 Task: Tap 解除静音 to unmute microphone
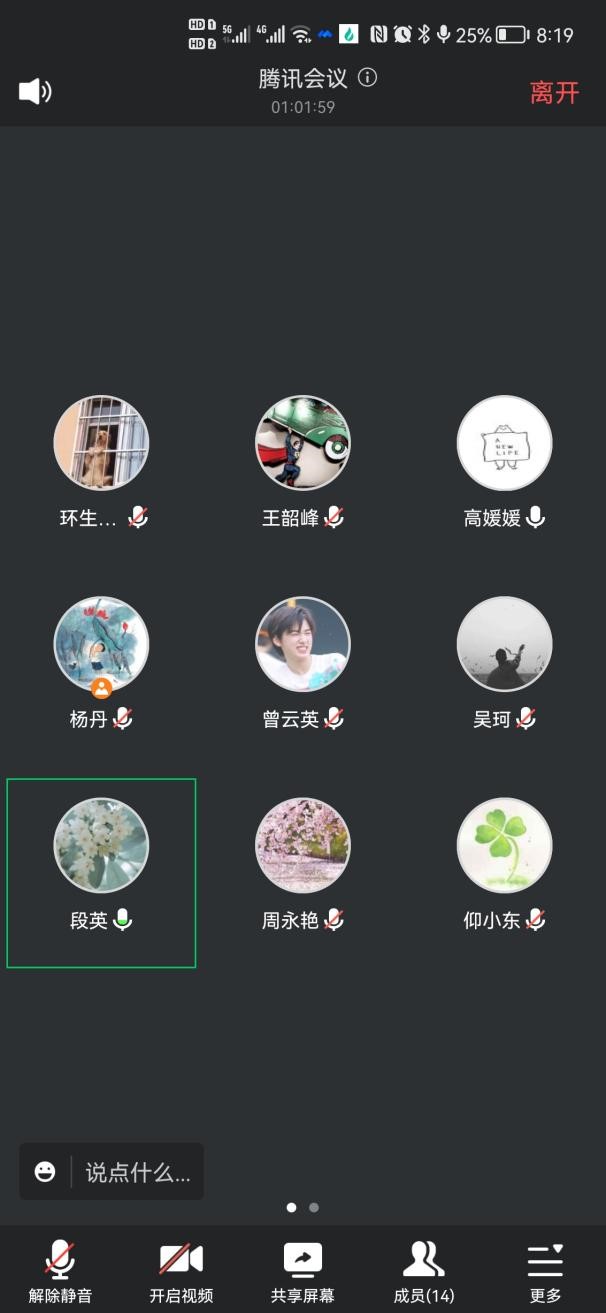pos(60,1271)
